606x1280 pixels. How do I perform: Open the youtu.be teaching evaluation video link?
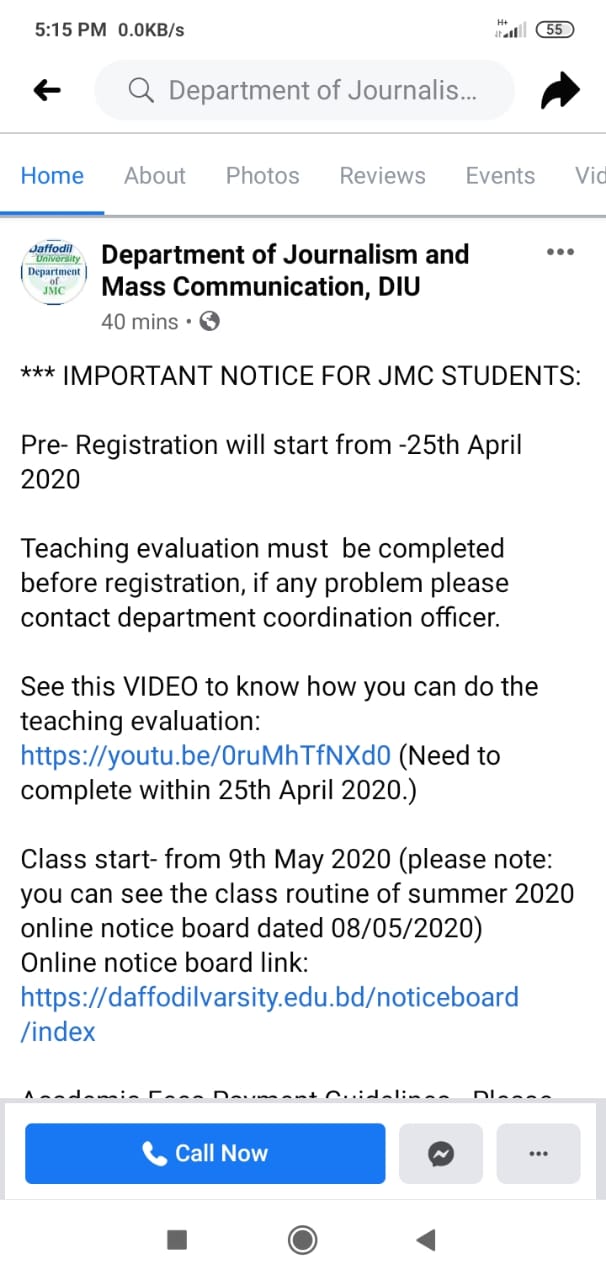(206, 755)
